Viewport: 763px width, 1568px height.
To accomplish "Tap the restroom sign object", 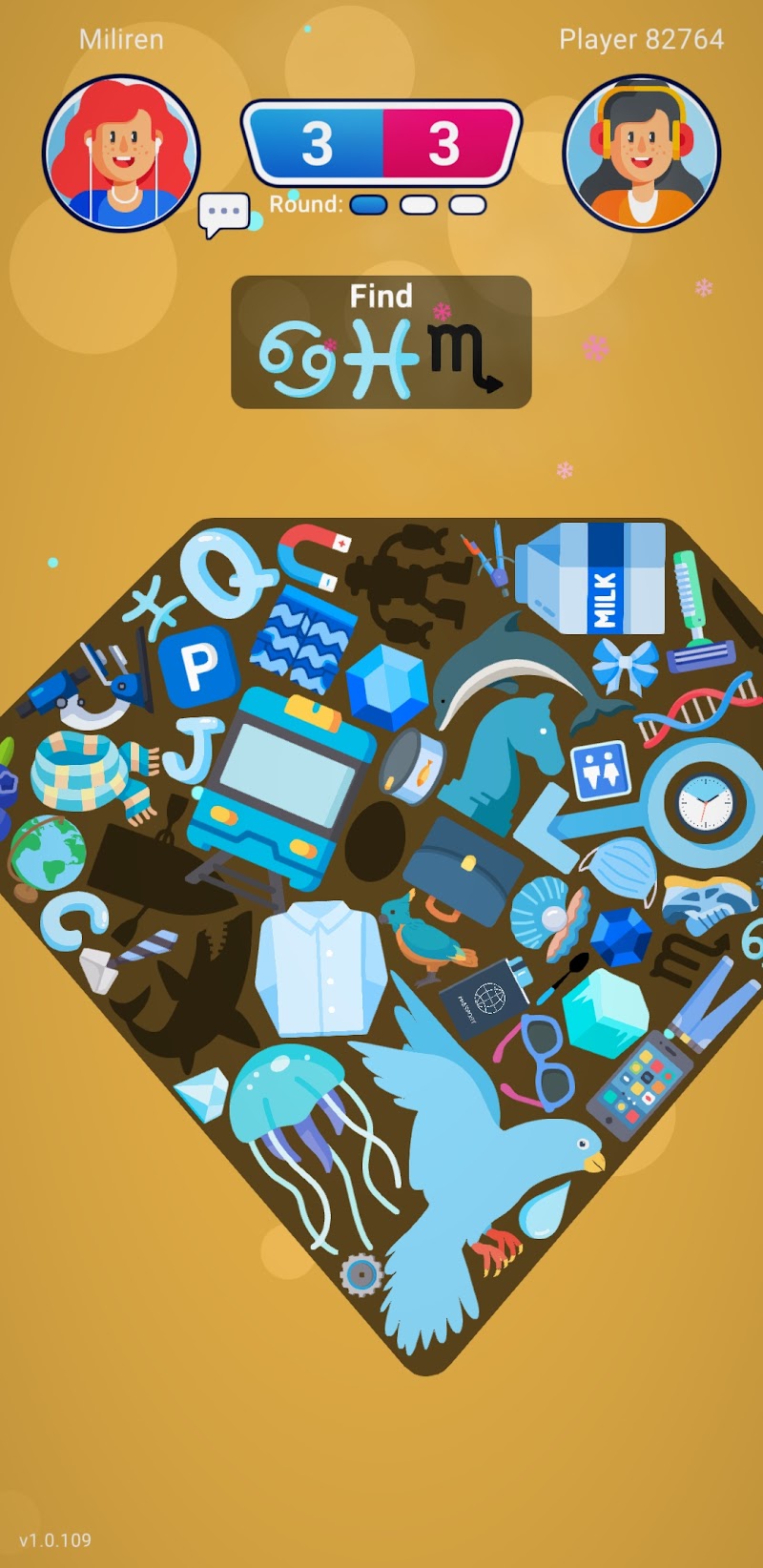I will point(599,770).
